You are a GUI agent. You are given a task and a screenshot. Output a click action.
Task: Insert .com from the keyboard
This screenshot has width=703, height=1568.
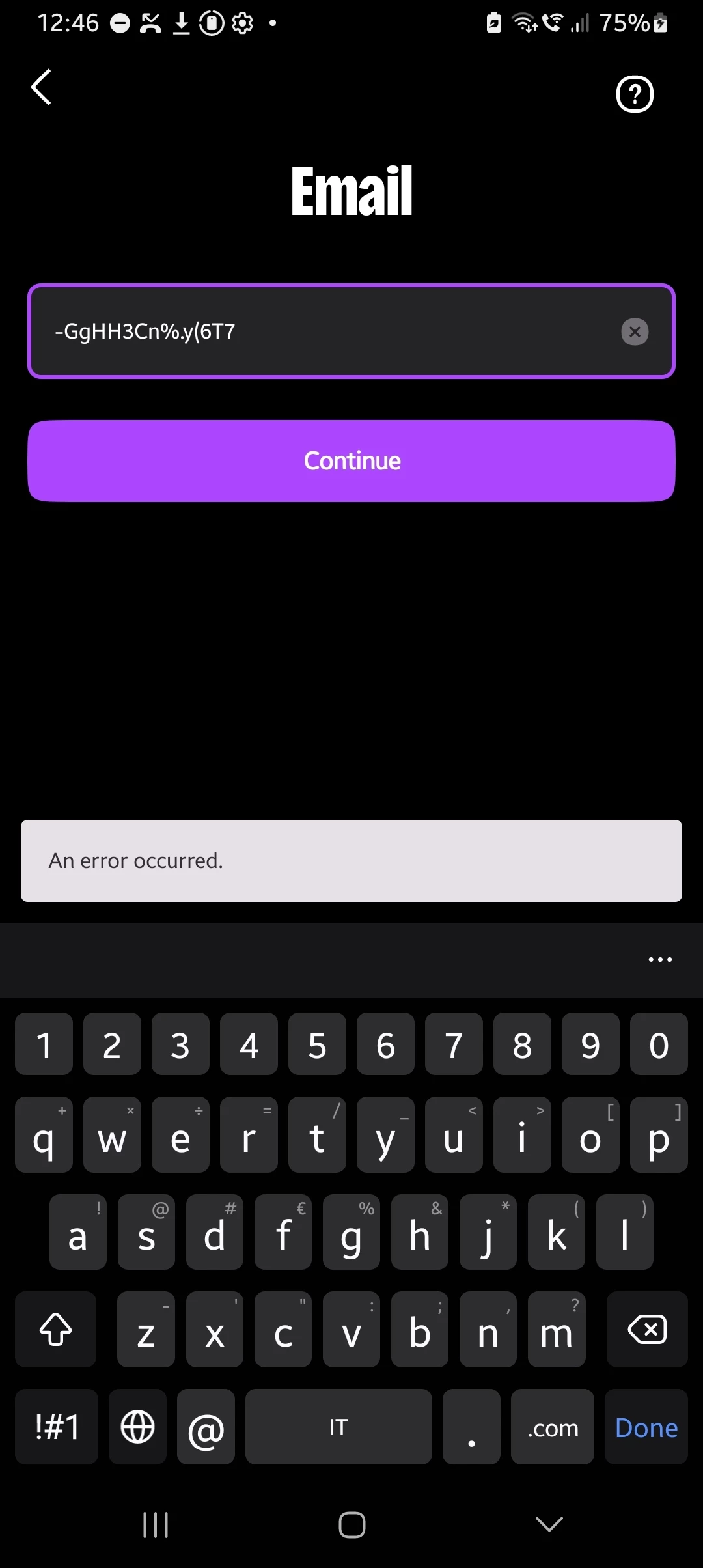[x=553, y=1427]
